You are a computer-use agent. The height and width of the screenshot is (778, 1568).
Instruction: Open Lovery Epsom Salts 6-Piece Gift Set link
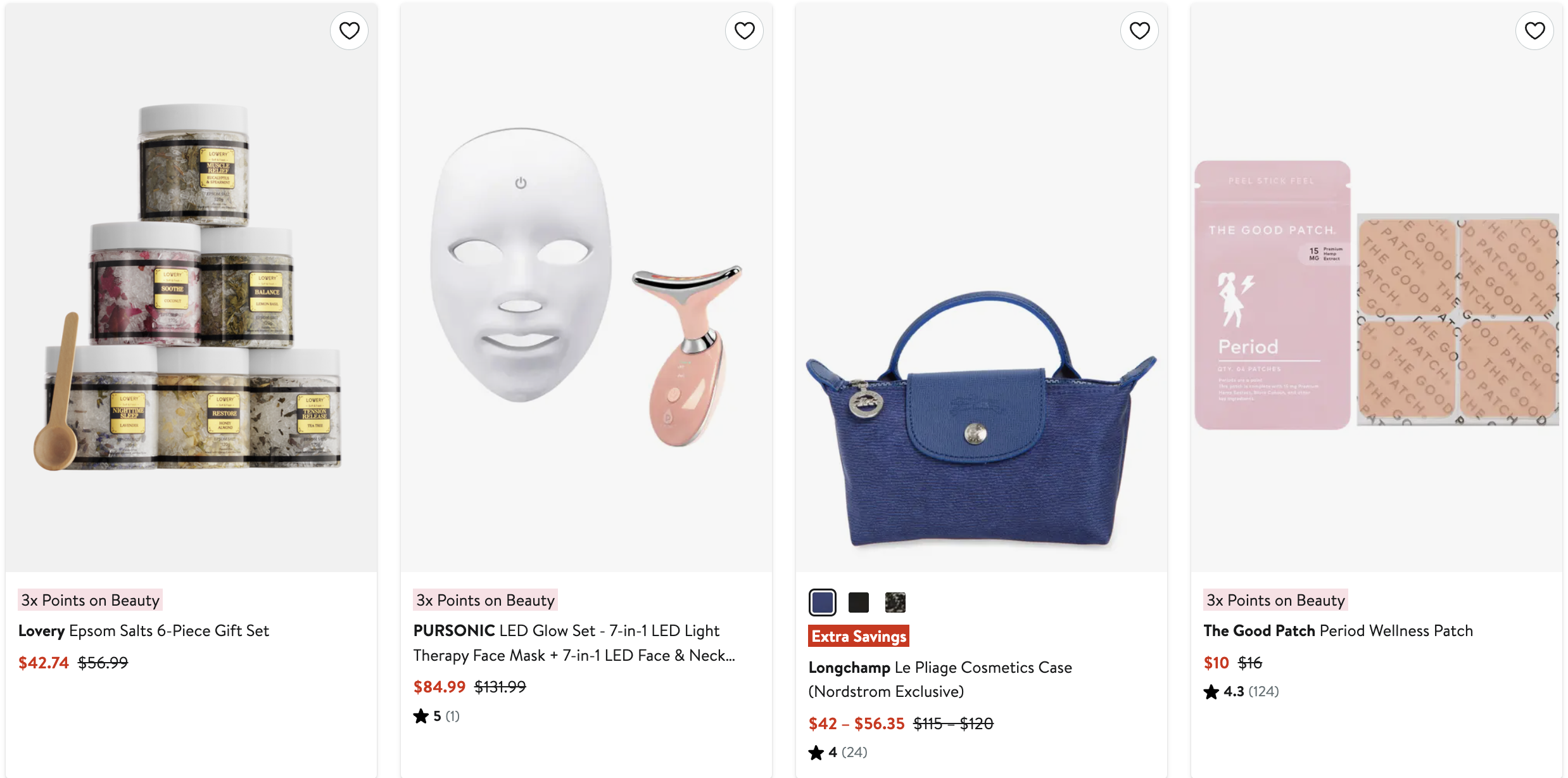144,631
